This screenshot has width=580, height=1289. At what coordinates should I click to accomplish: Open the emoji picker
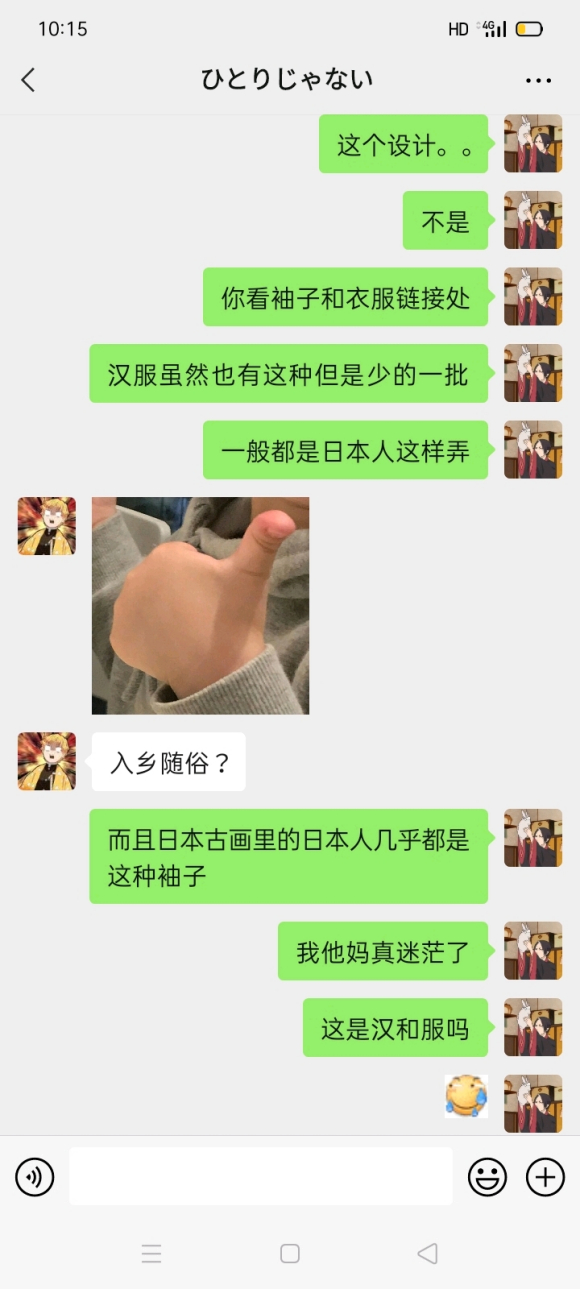coord(488,1177)
